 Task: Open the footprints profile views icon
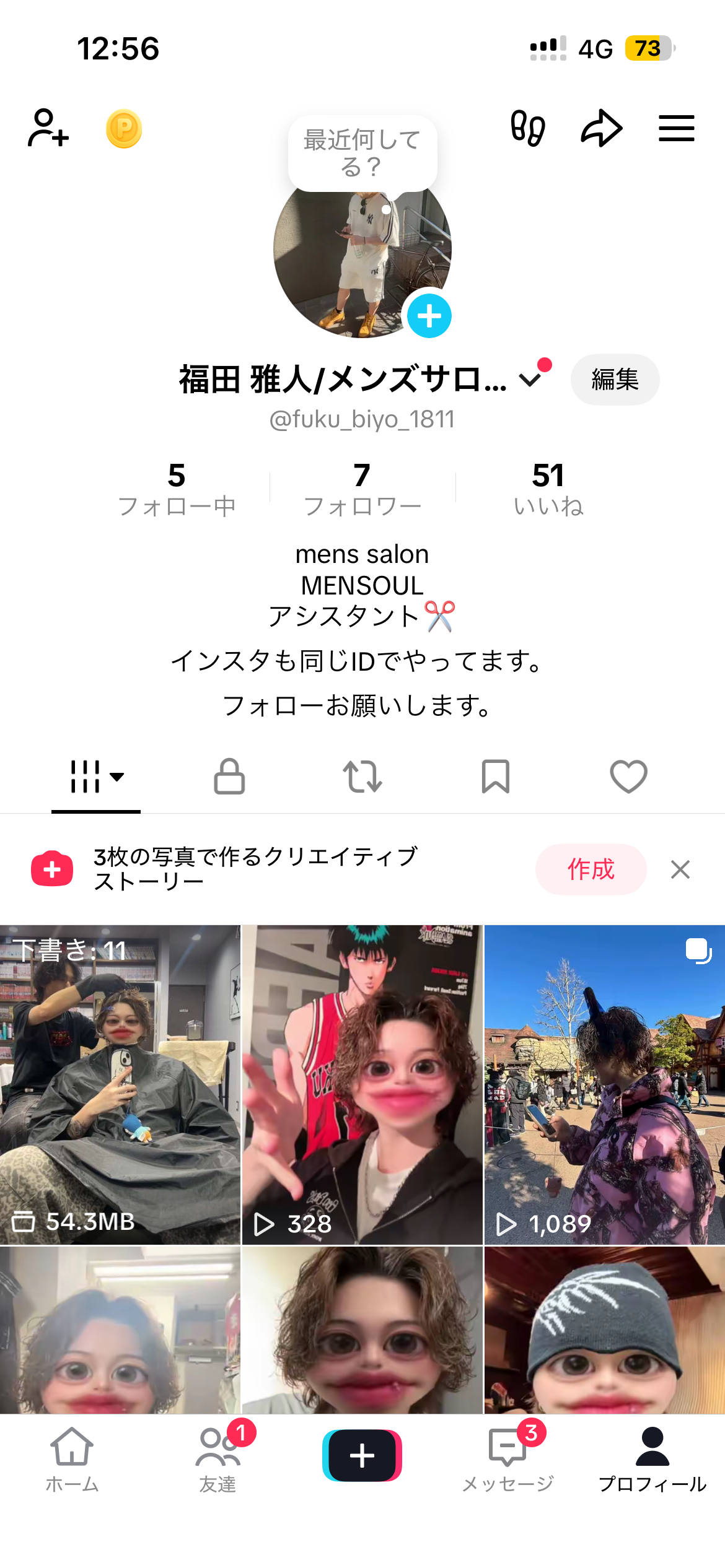[x=527, y=128]
